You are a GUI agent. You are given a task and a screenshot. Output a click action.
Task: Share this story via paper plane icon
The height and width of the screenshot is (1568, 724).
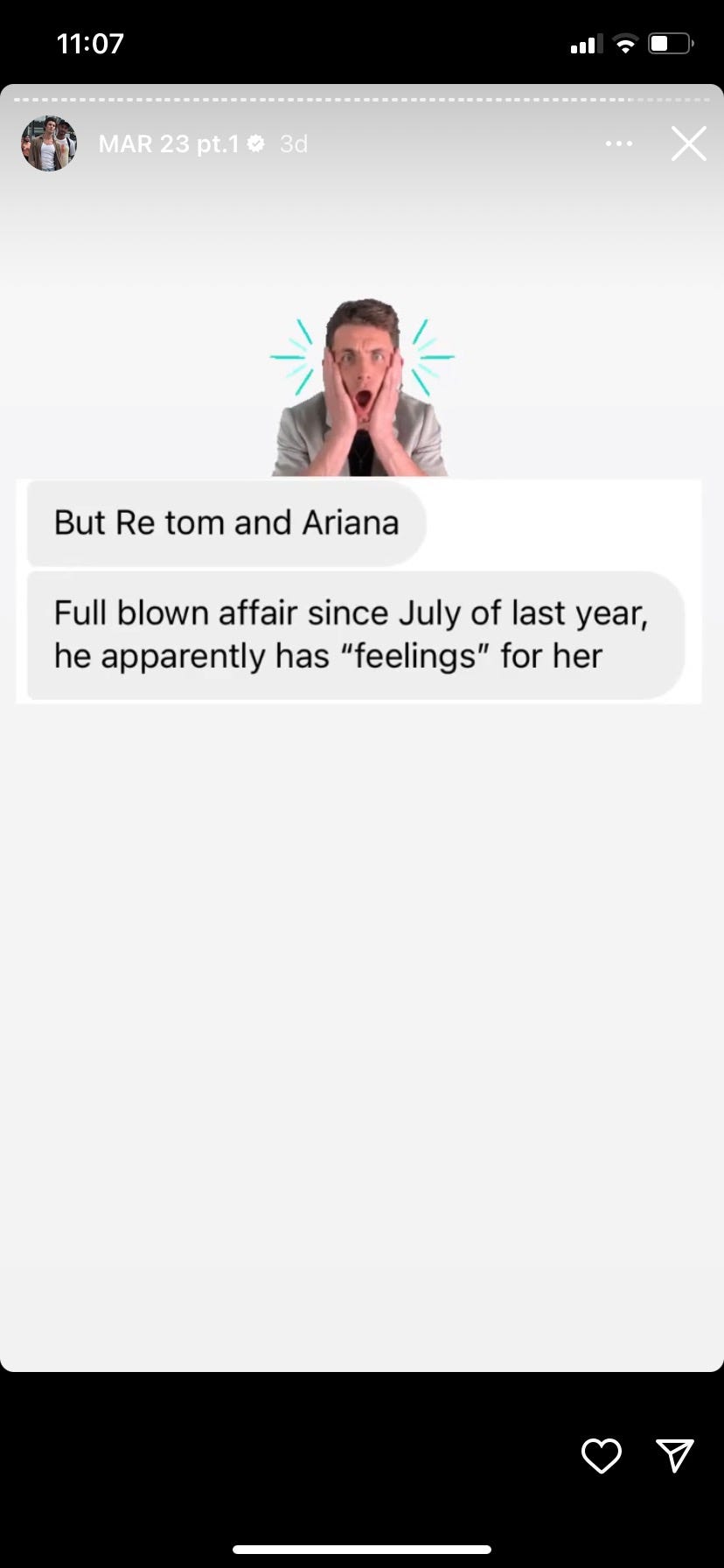pos(674,1455)
